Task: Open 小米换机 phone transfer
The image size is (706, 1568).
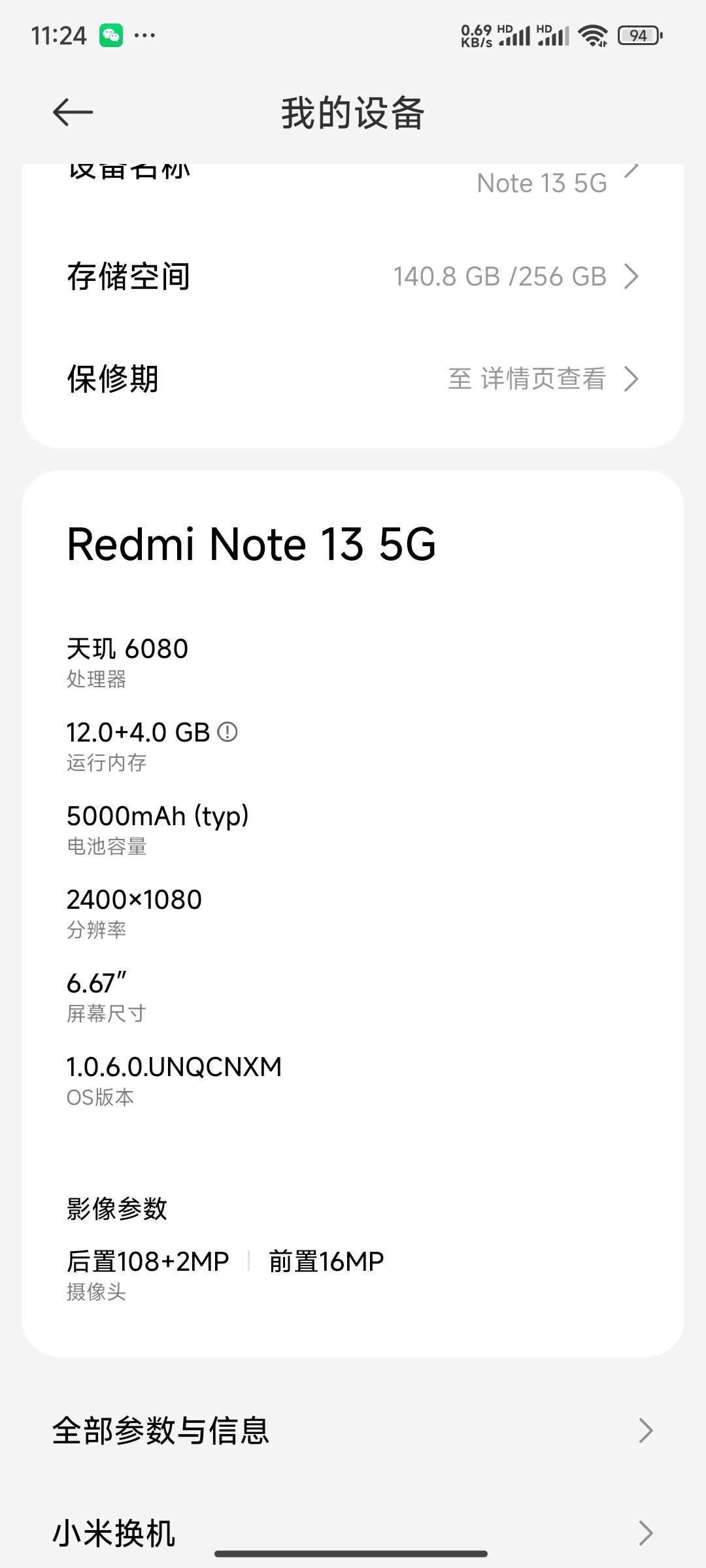Action: [353, 1533]
